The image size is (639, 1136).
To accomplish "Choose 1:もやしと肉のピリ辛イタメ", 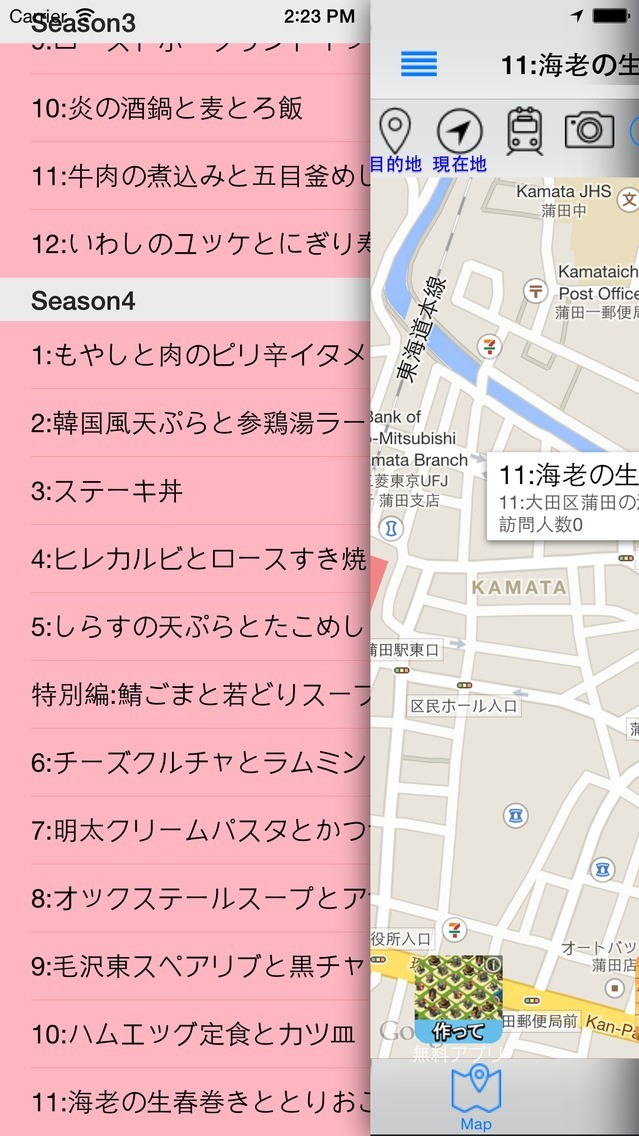I will click(x=185, y=355).
